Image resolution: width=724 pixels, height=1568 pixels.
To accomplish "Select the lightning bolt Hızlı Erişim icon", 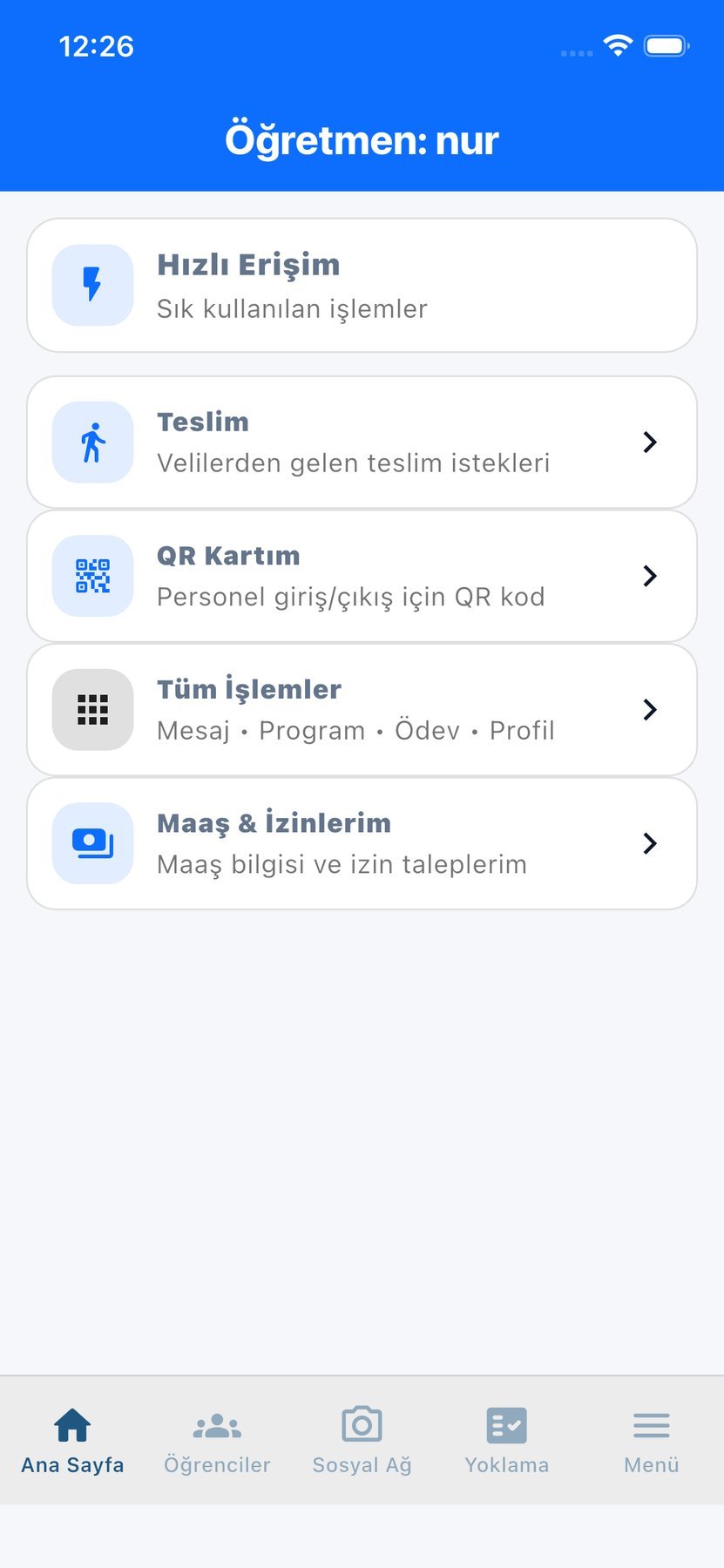I will pos(92,285).
